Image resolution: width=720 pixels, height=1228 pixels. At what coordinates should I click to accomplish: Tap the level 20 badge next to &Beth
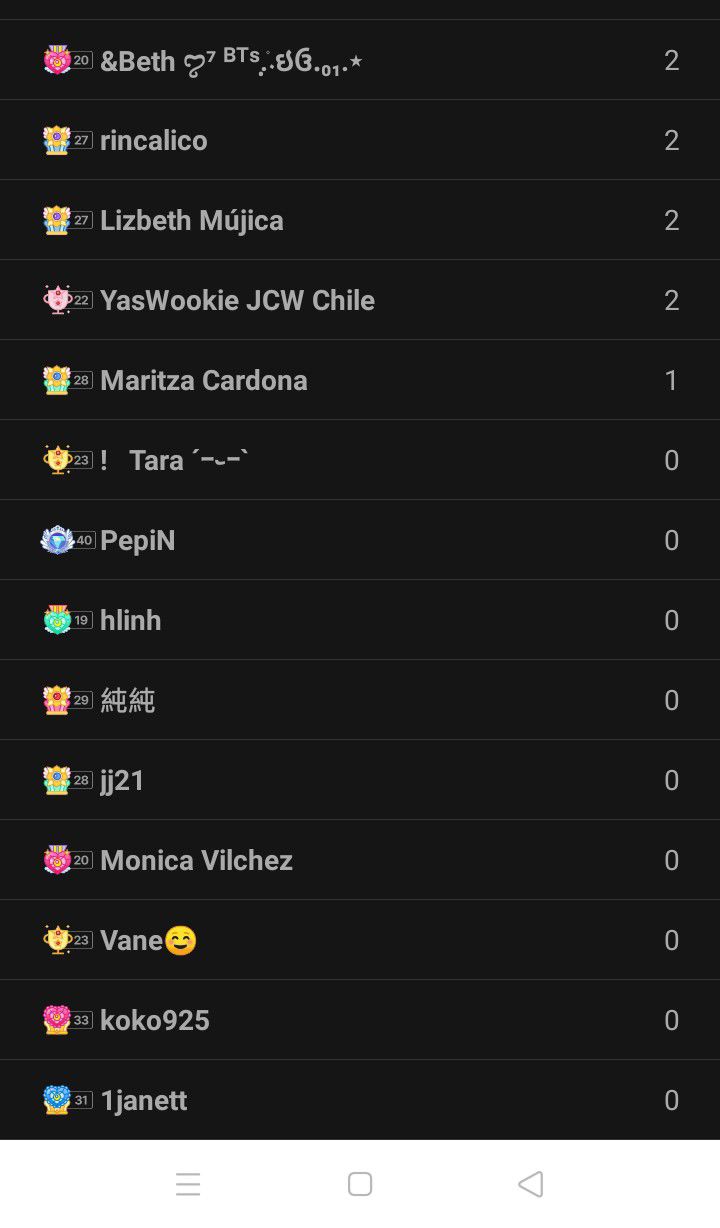(x=66, y=60)
